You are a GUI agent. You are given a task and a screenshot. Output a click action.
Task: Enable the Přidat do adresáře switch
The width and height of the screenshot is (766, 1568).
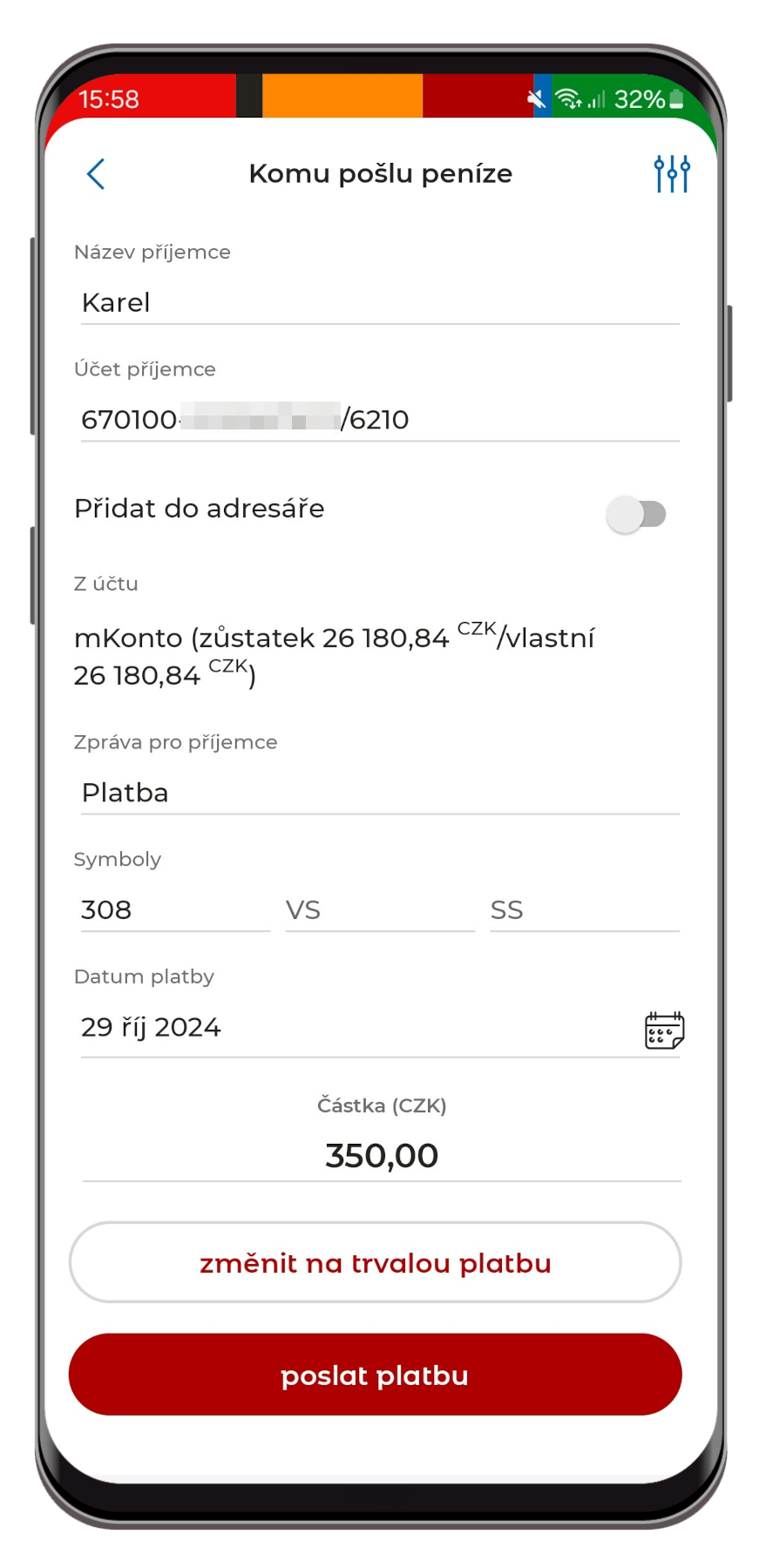click(637, 515)
